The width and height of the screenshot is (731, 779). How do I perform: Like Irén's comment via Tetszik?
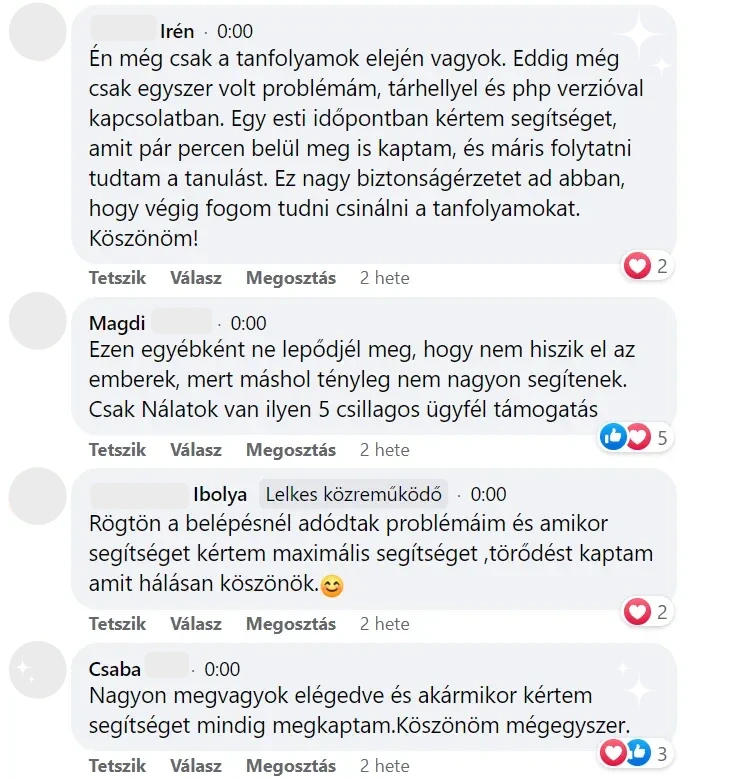coord(117,278)
